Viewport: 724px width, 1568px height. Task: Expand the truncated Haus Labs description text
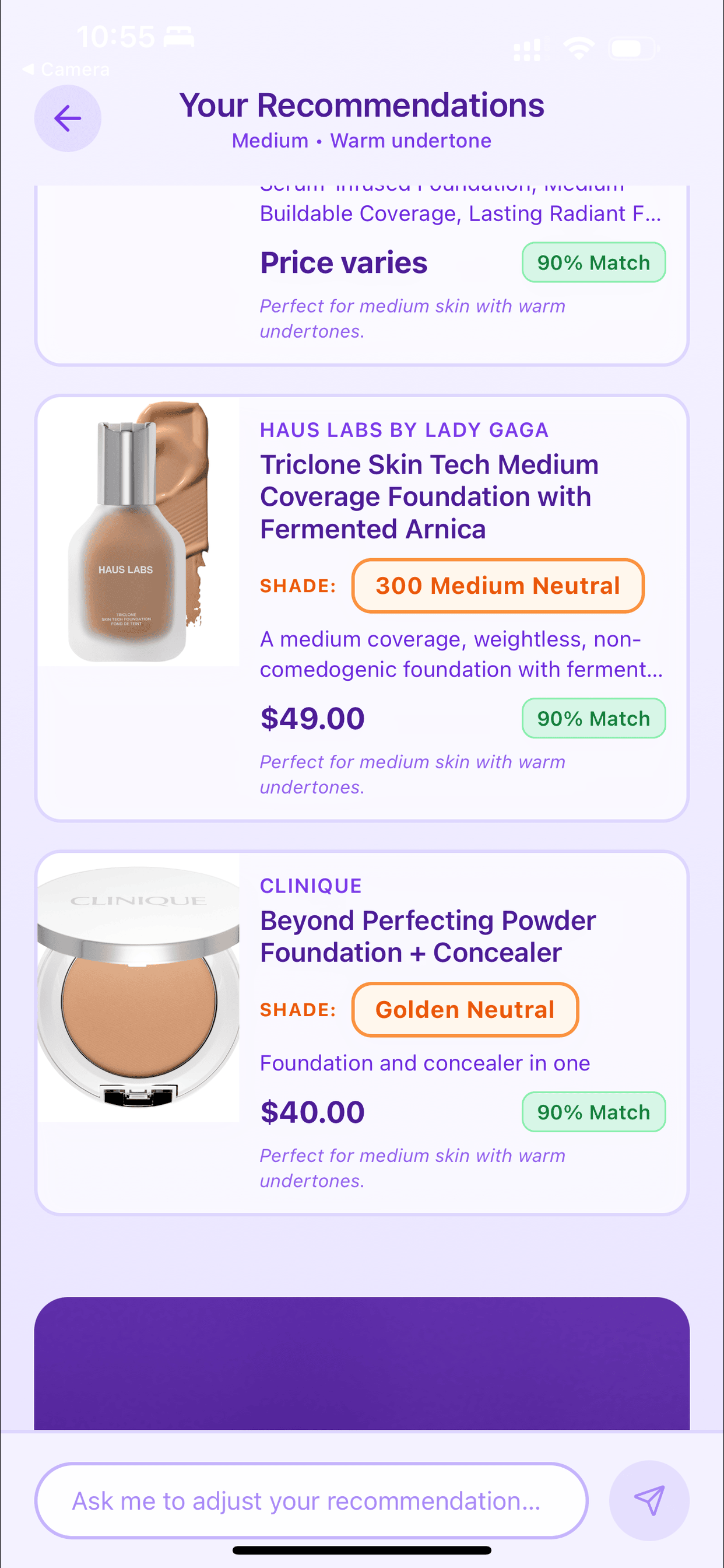(462, 654)
